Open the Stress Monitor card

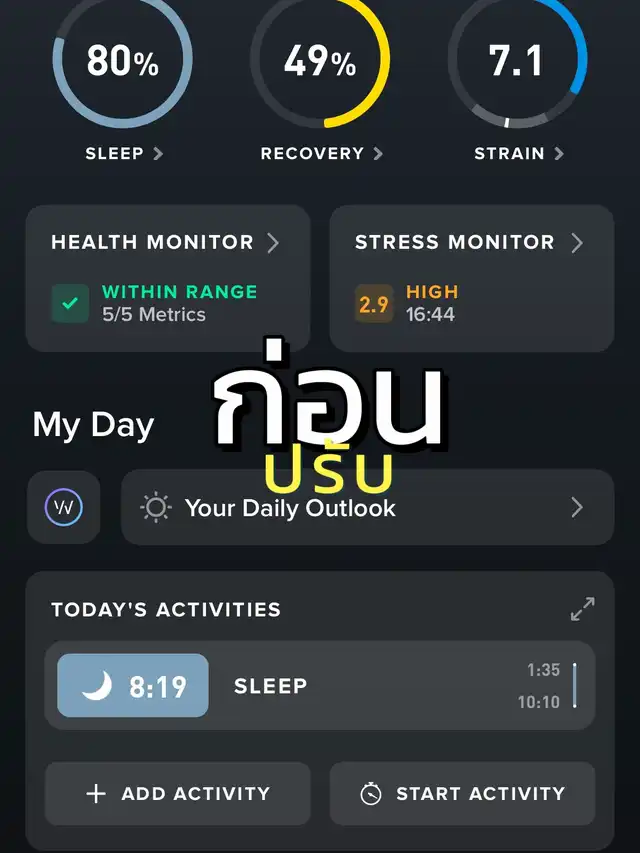(x=471, y=278)
